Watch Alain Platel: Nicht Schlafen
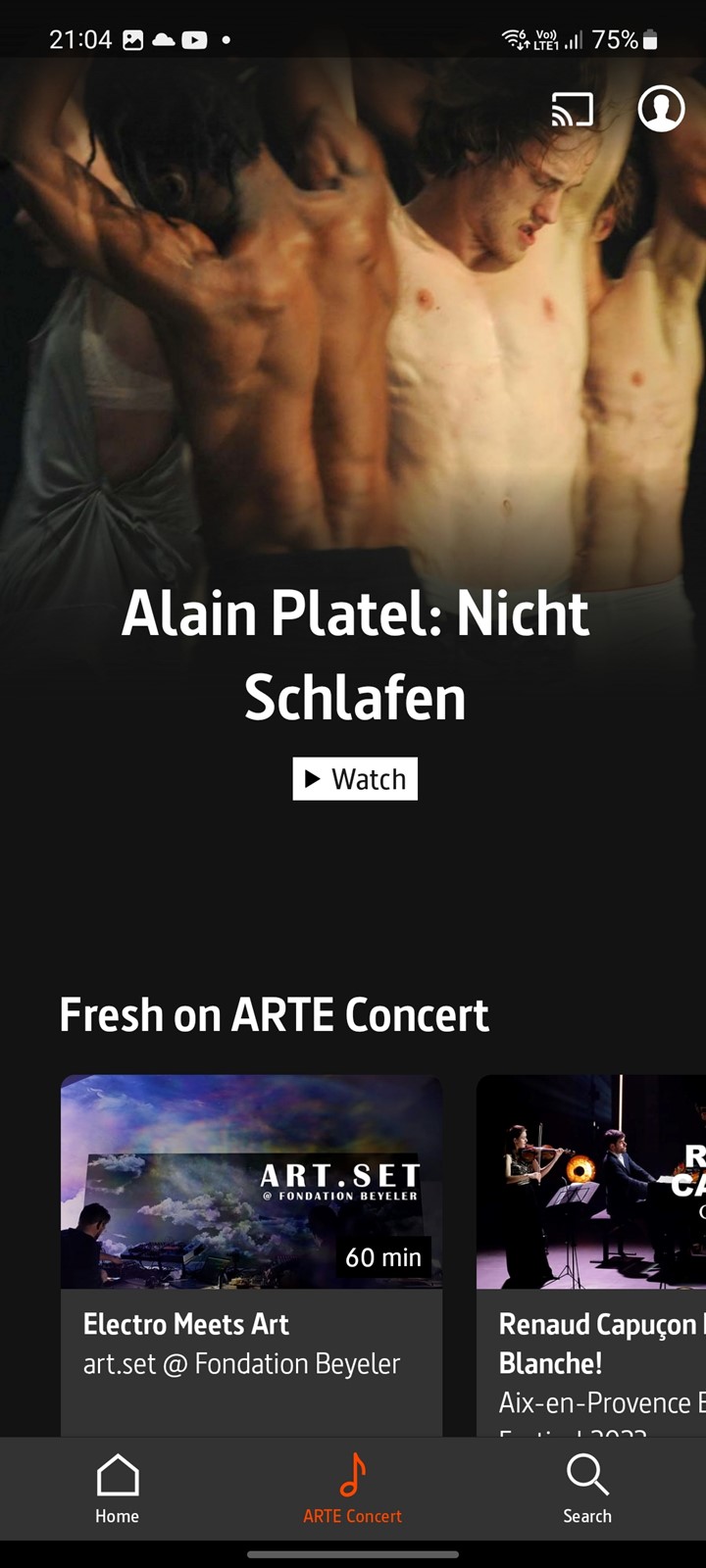 click(x=355, y=779)
